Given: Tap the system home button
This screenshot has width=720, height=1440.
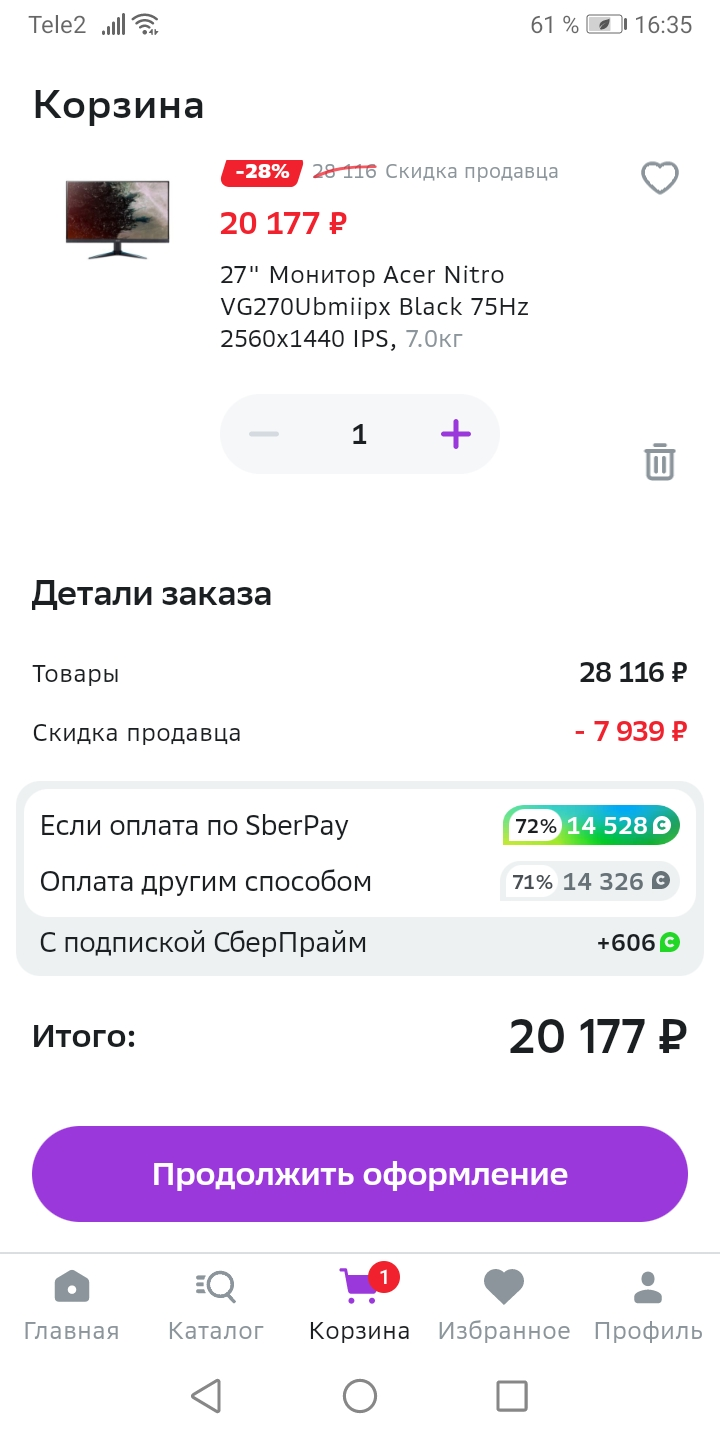Looking at the screenshot, I should click(360, 1395).
